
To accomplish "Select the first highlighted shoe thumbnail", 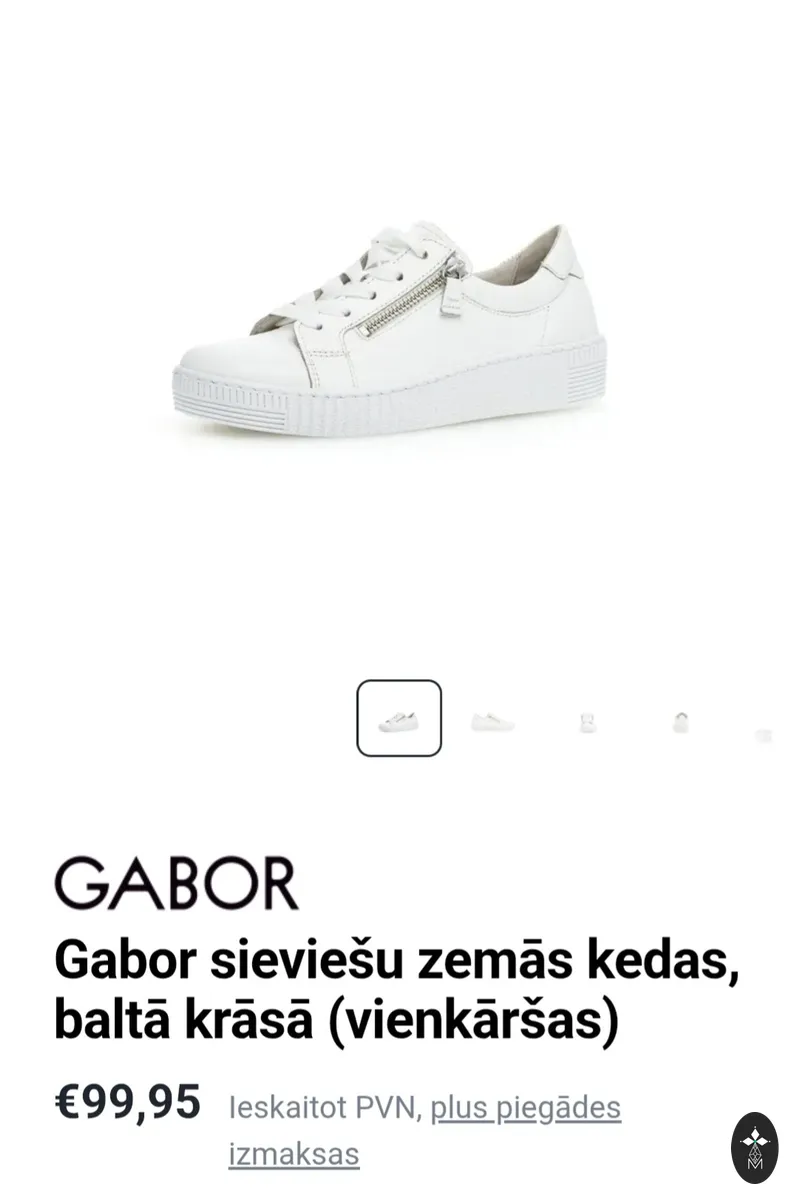I will pyautogui.click(x=399, y=718).
